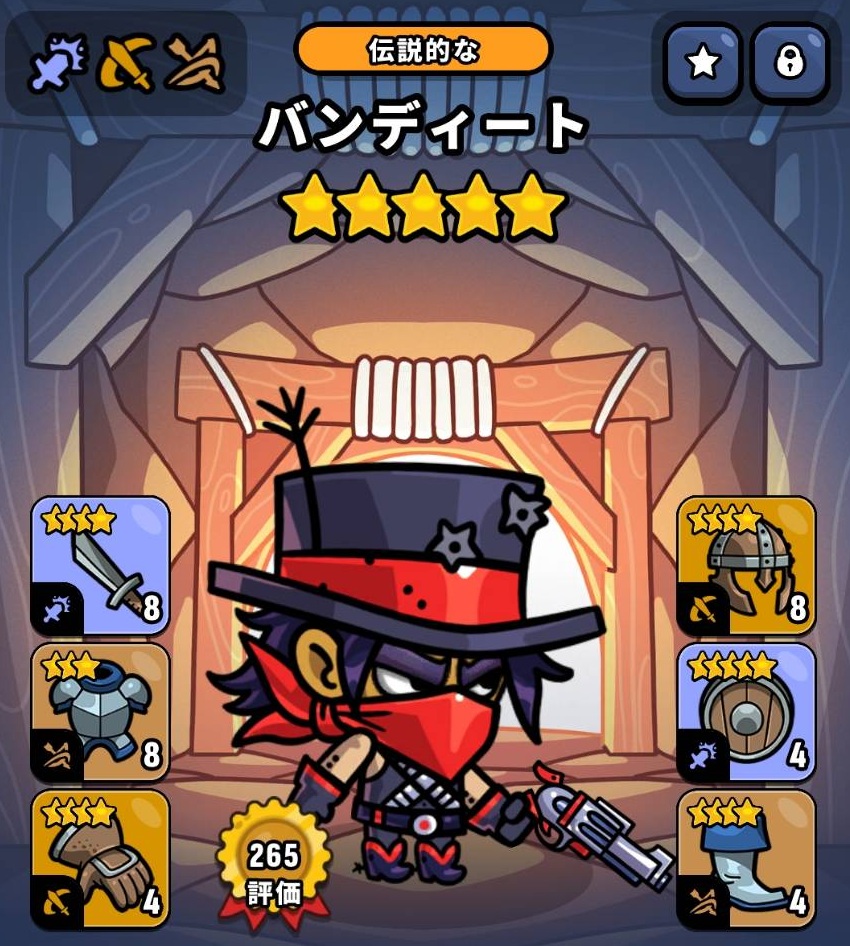Check the blue boots equipment slot
The width and height of the screenshot is (850, 946).
coord(747,858)
